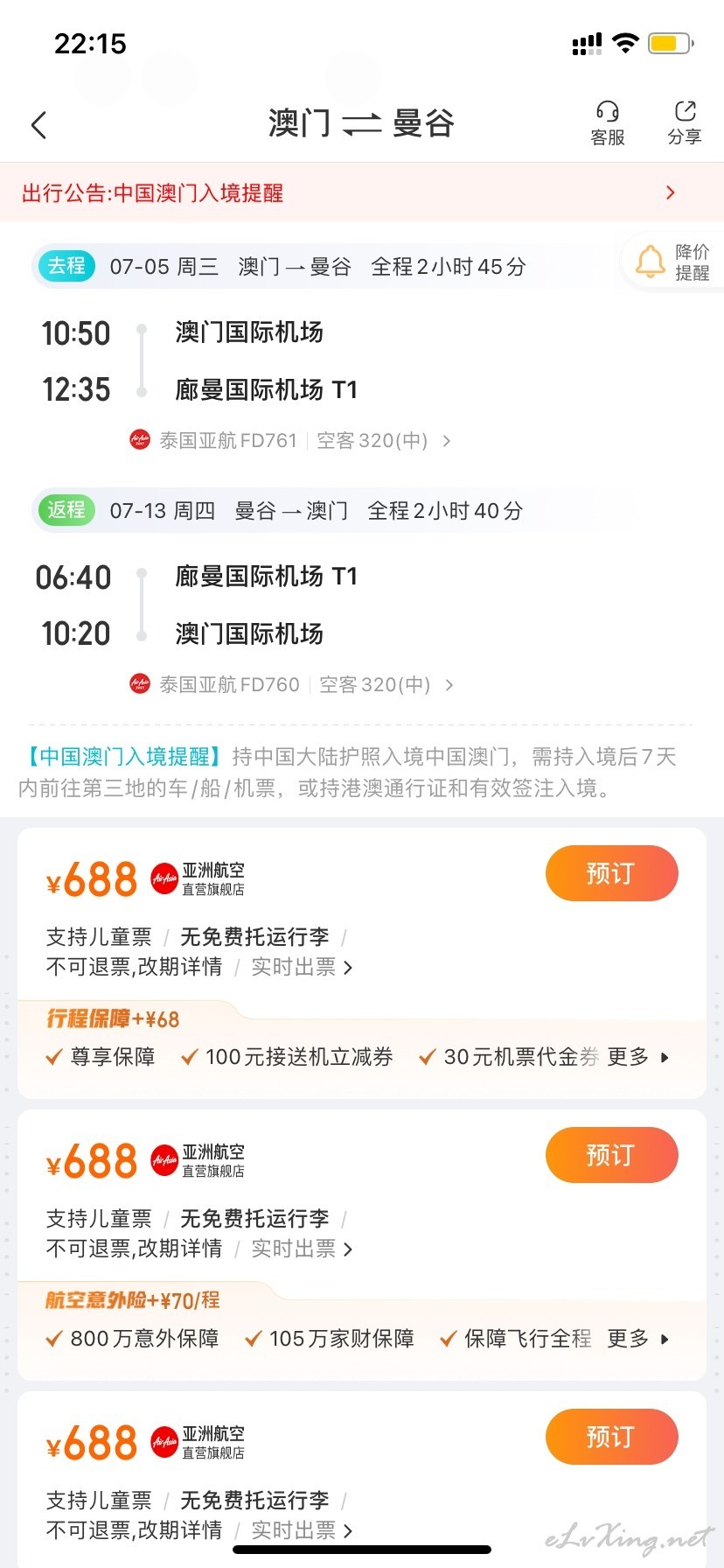
Task: Tap 预订 on the 航空意外险 fare card
Action: [x=611, y=1155]
